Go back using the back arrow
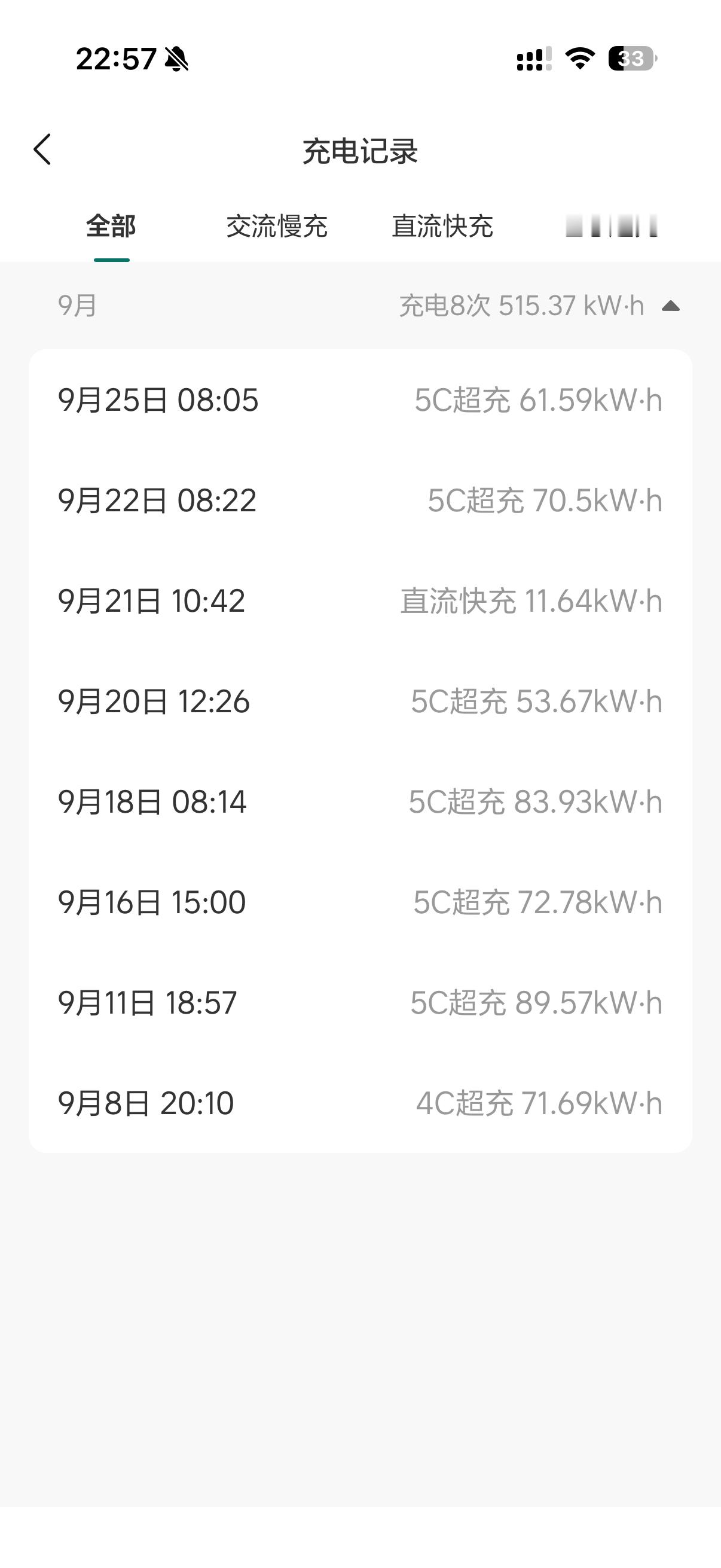Screen dimensions: 721x1568 click(x=42, y=150)
